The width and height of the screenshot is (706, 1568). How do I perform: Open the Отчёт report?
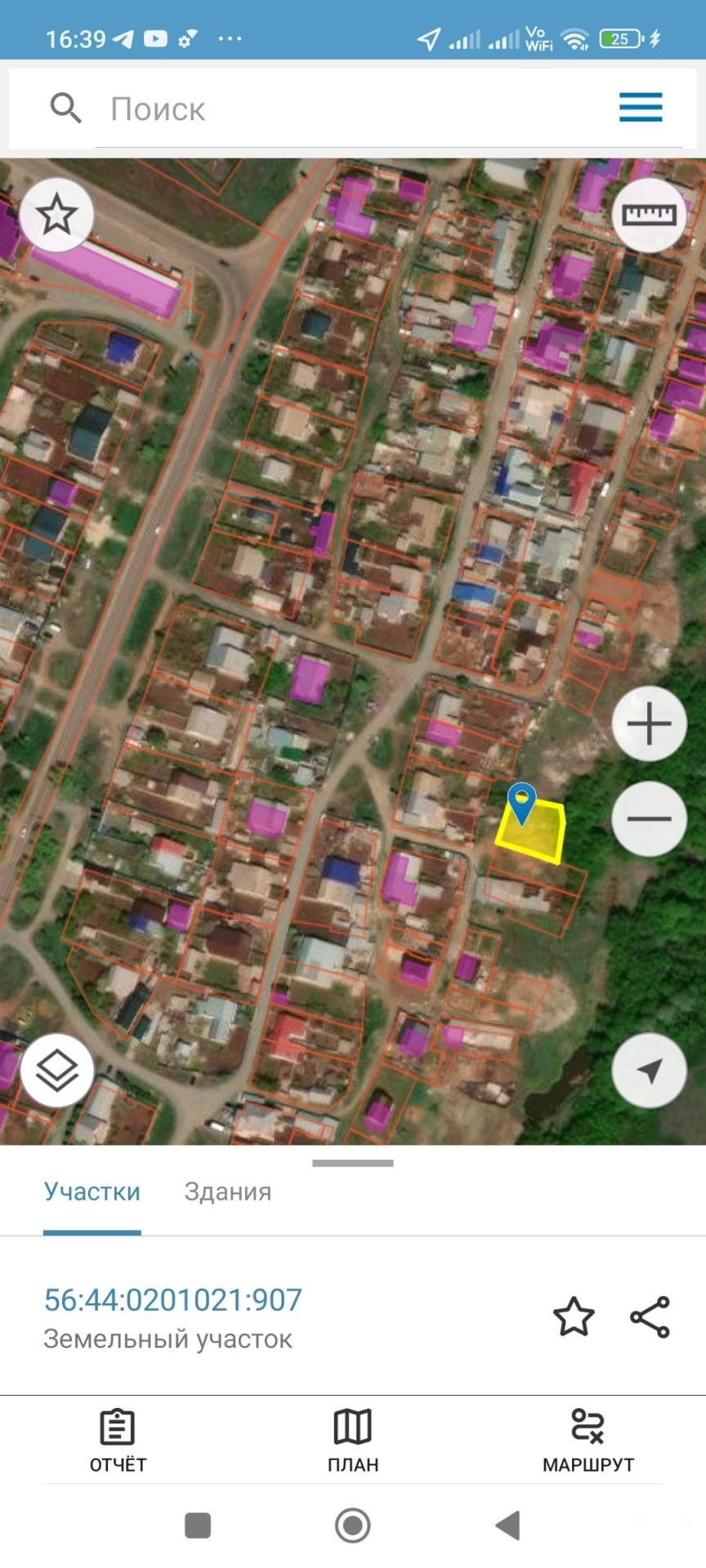pos(118,1441)
